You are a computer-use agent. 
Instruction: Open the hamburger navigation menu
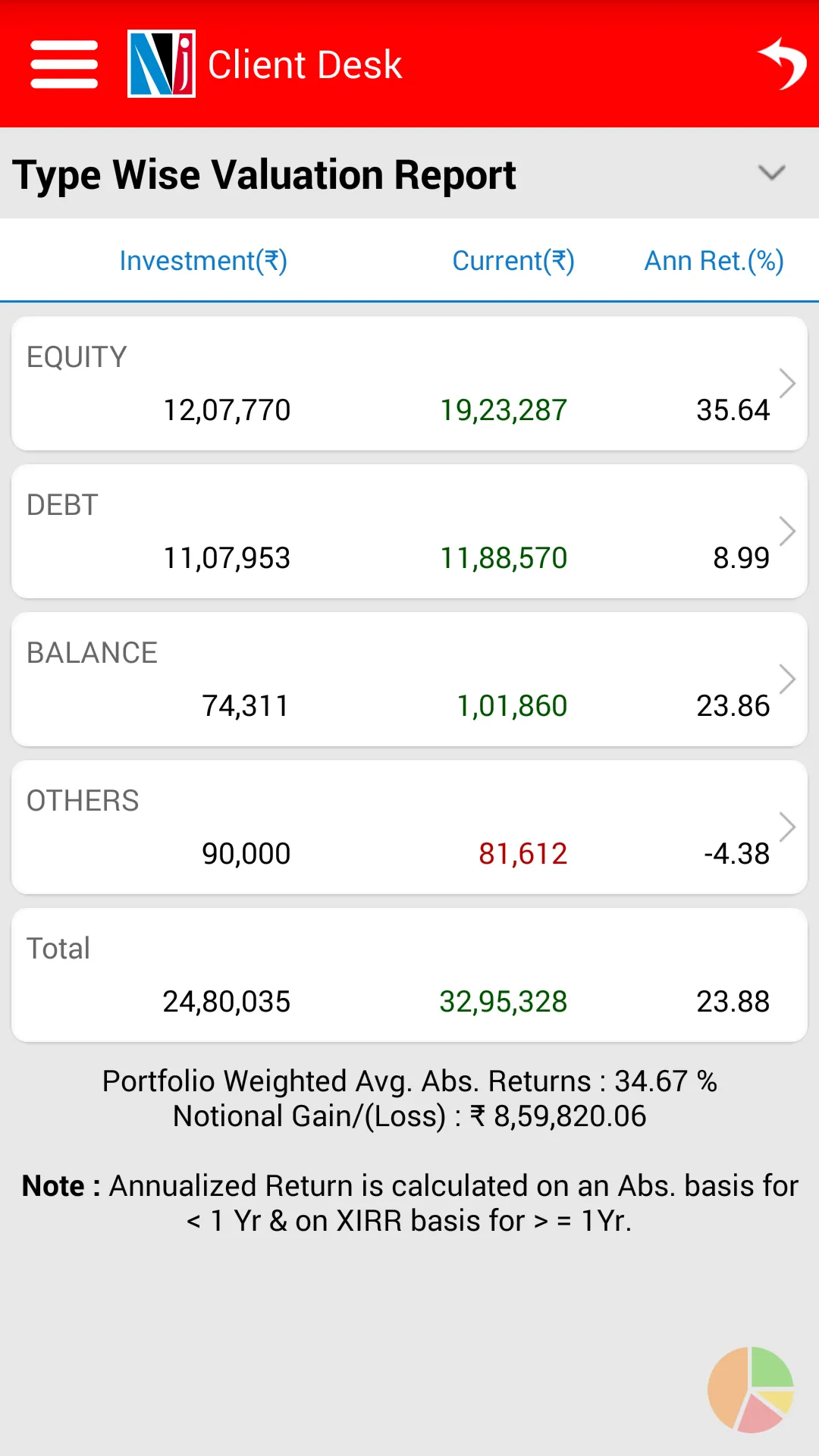(64, 64)
